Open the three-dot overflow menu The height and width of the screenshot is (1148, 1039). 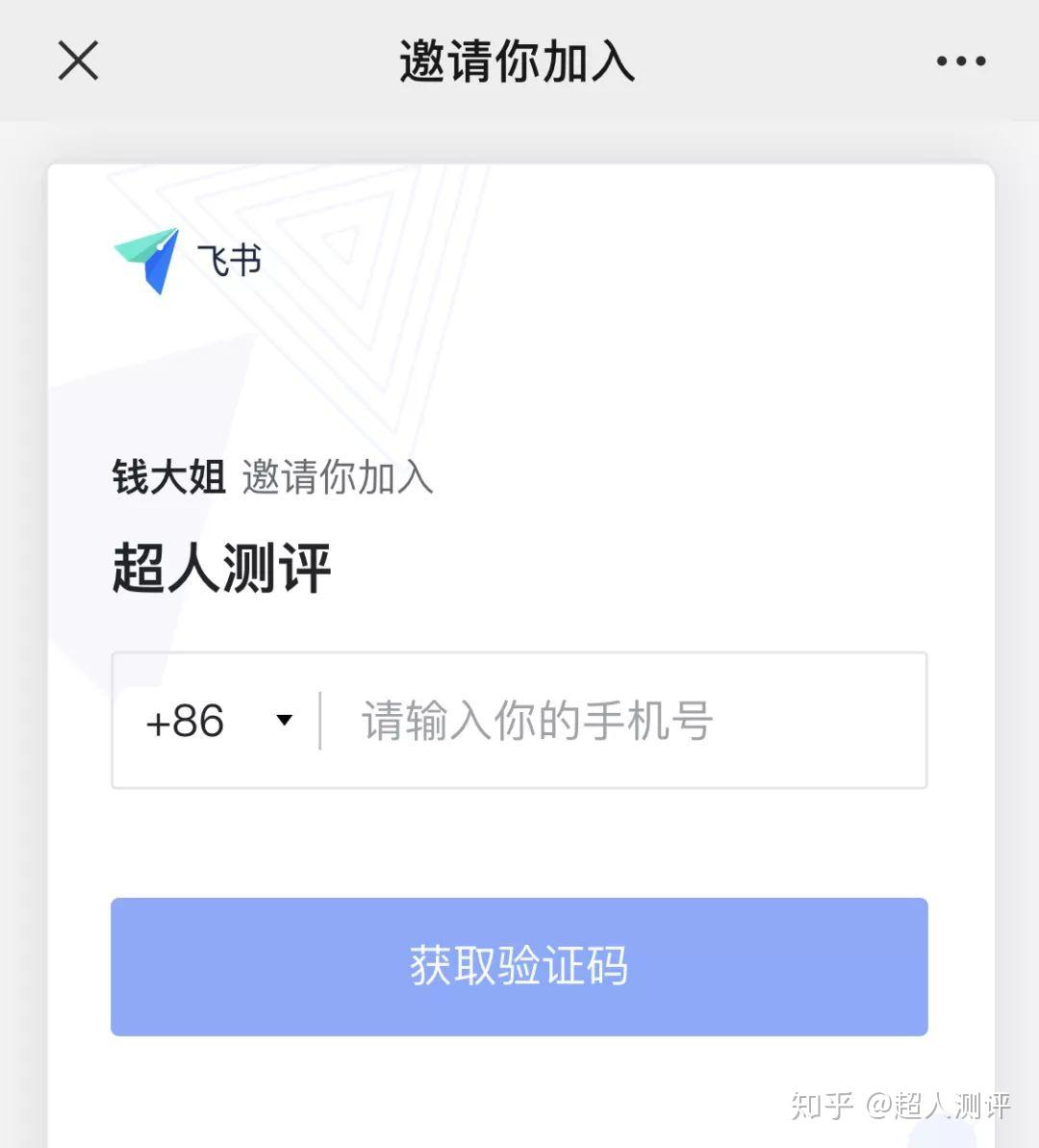[x=960, y=62]
